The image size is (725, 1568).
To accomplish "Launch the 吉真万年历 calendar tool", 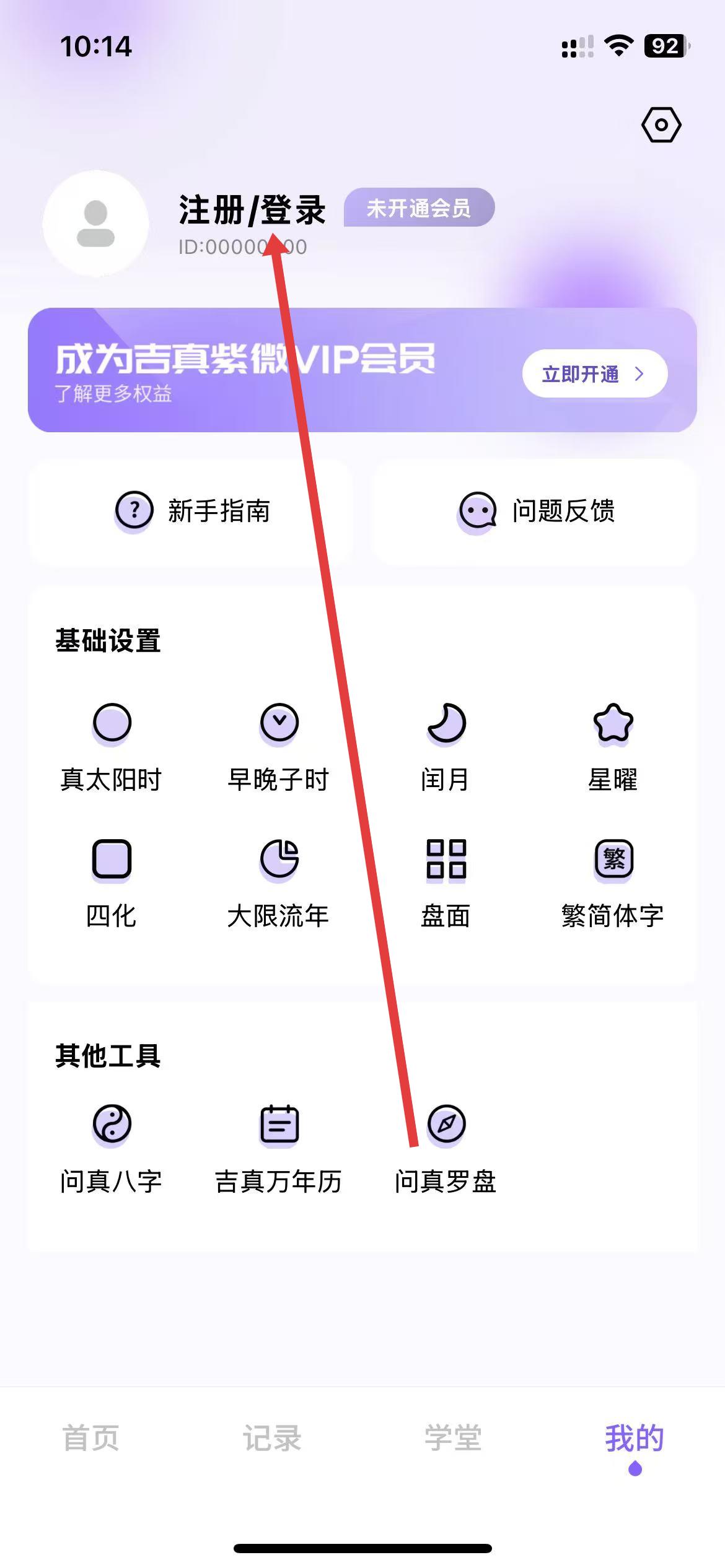I will point(279,1148).
